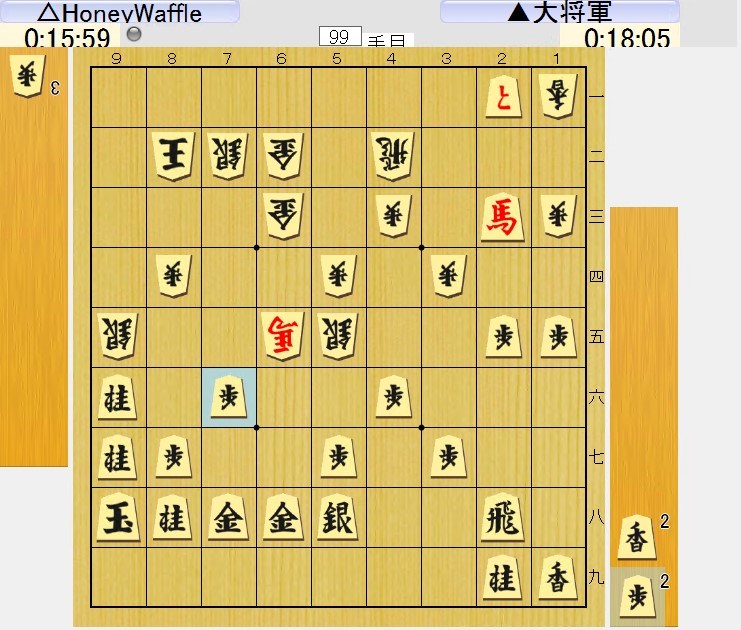
Task: Open the 大将軍 player name button
Action: coord(560,12)
